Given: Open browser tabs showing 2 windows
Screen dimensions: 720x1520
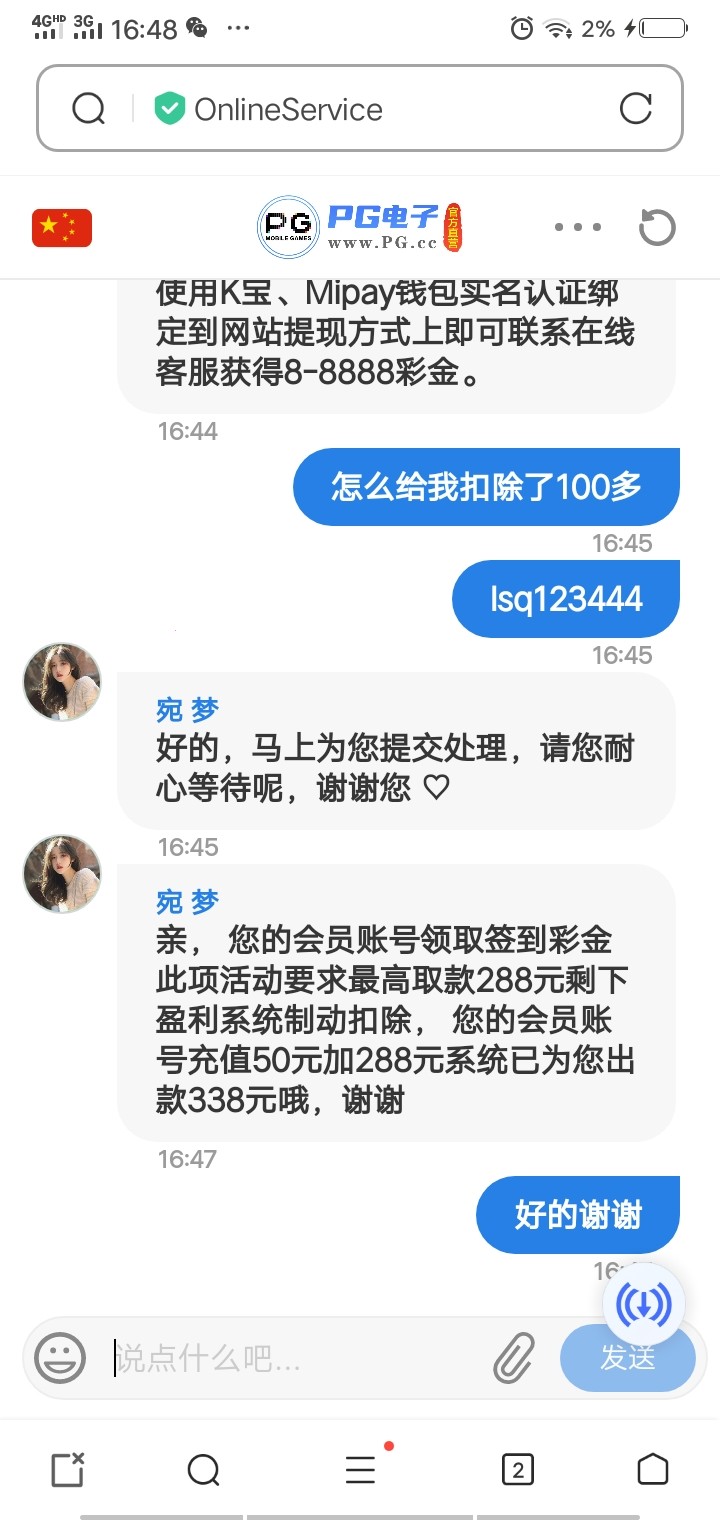Looking at the screenshot, I should [517, 1470].
